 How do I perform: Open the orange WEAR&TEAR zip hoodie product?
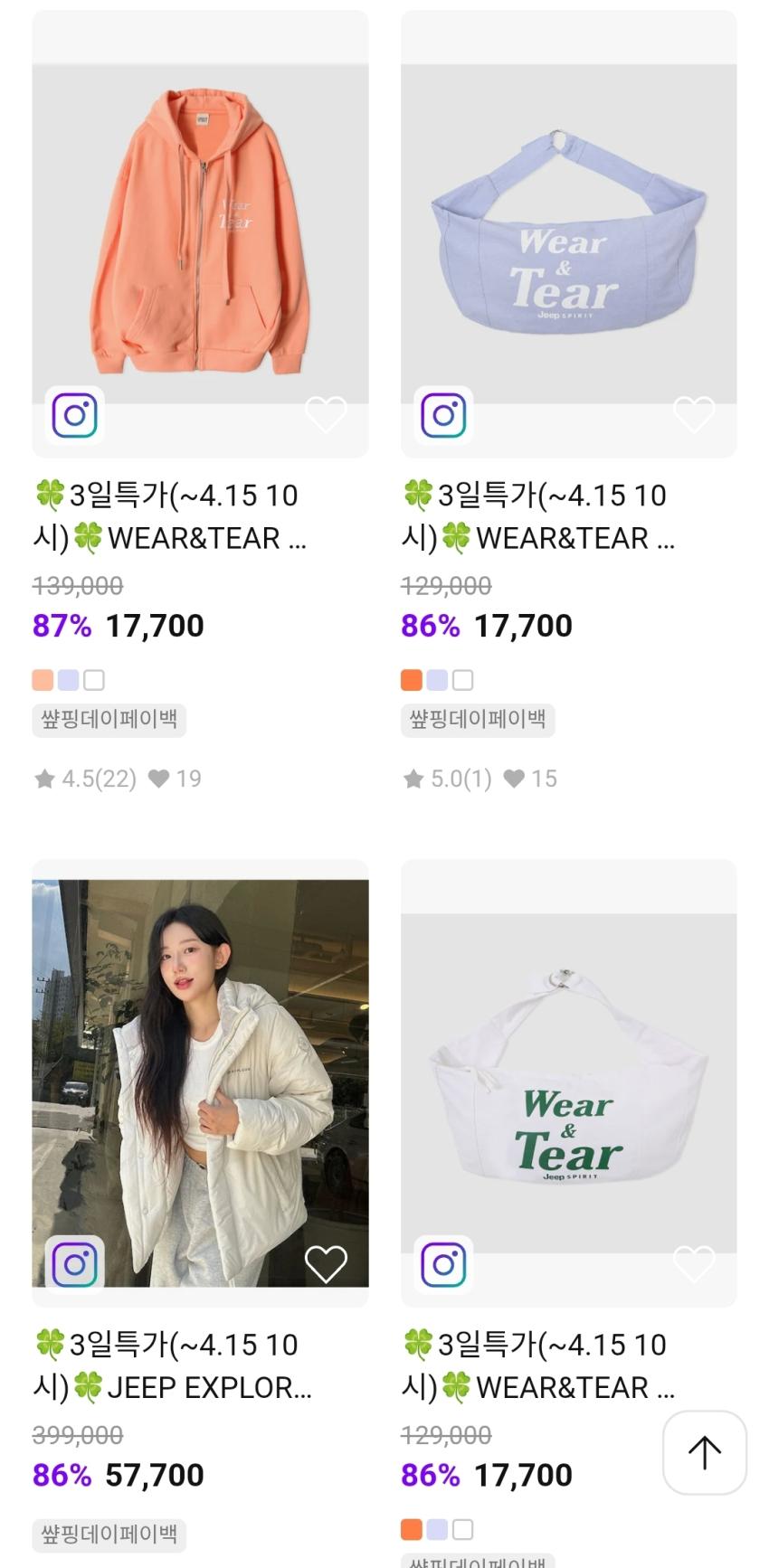pos(200,235)
